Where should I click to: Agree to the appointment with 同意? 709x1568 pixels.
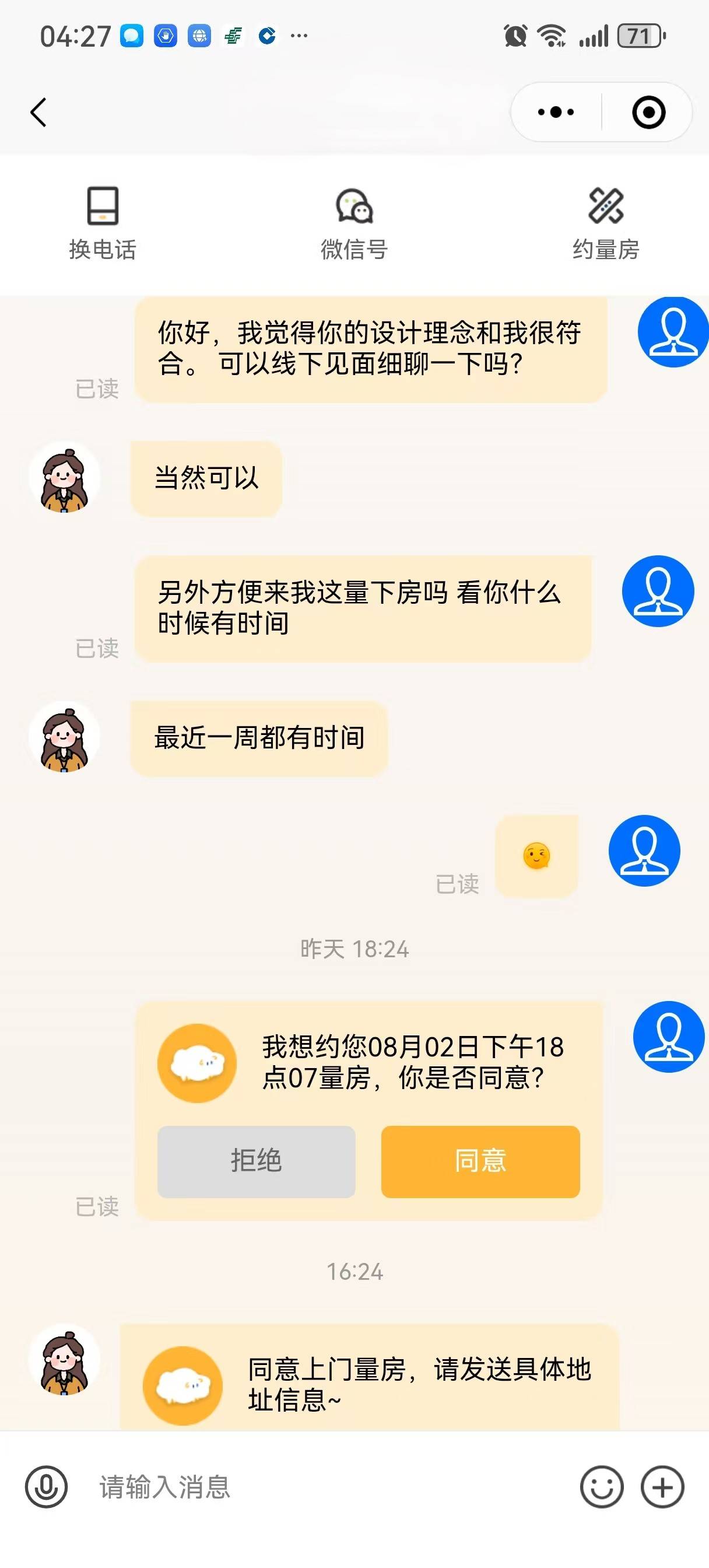(480, 1161)
